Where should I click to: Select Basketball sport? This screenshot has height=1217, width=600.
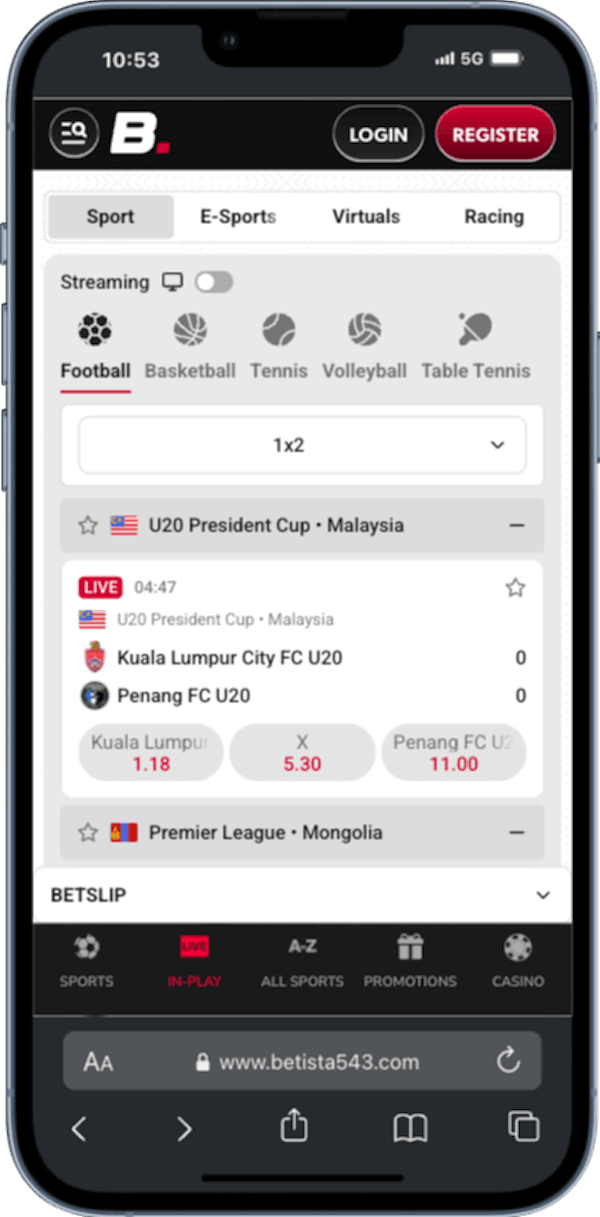190,346
